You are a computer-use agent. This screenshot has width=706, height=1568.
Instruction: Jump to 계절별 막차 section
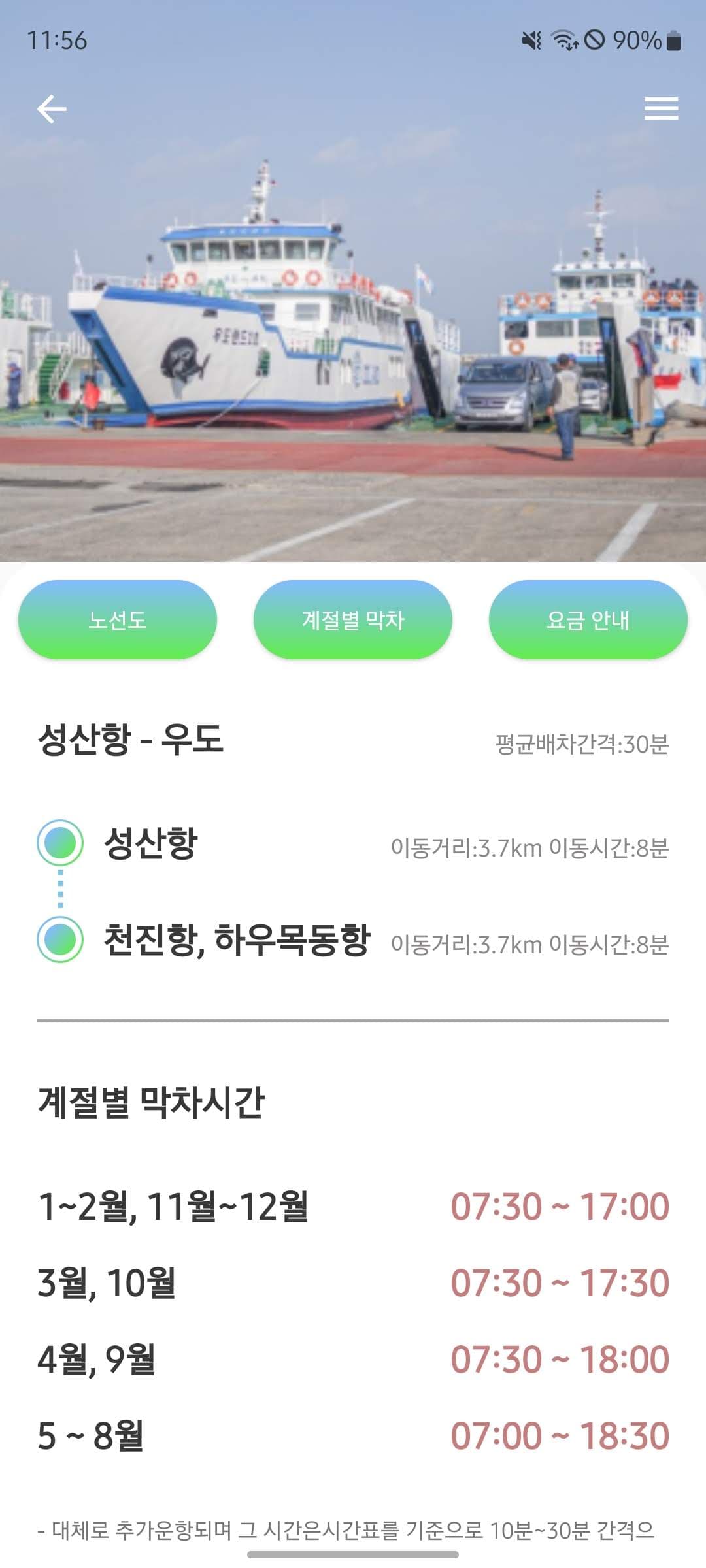point(353,619)
